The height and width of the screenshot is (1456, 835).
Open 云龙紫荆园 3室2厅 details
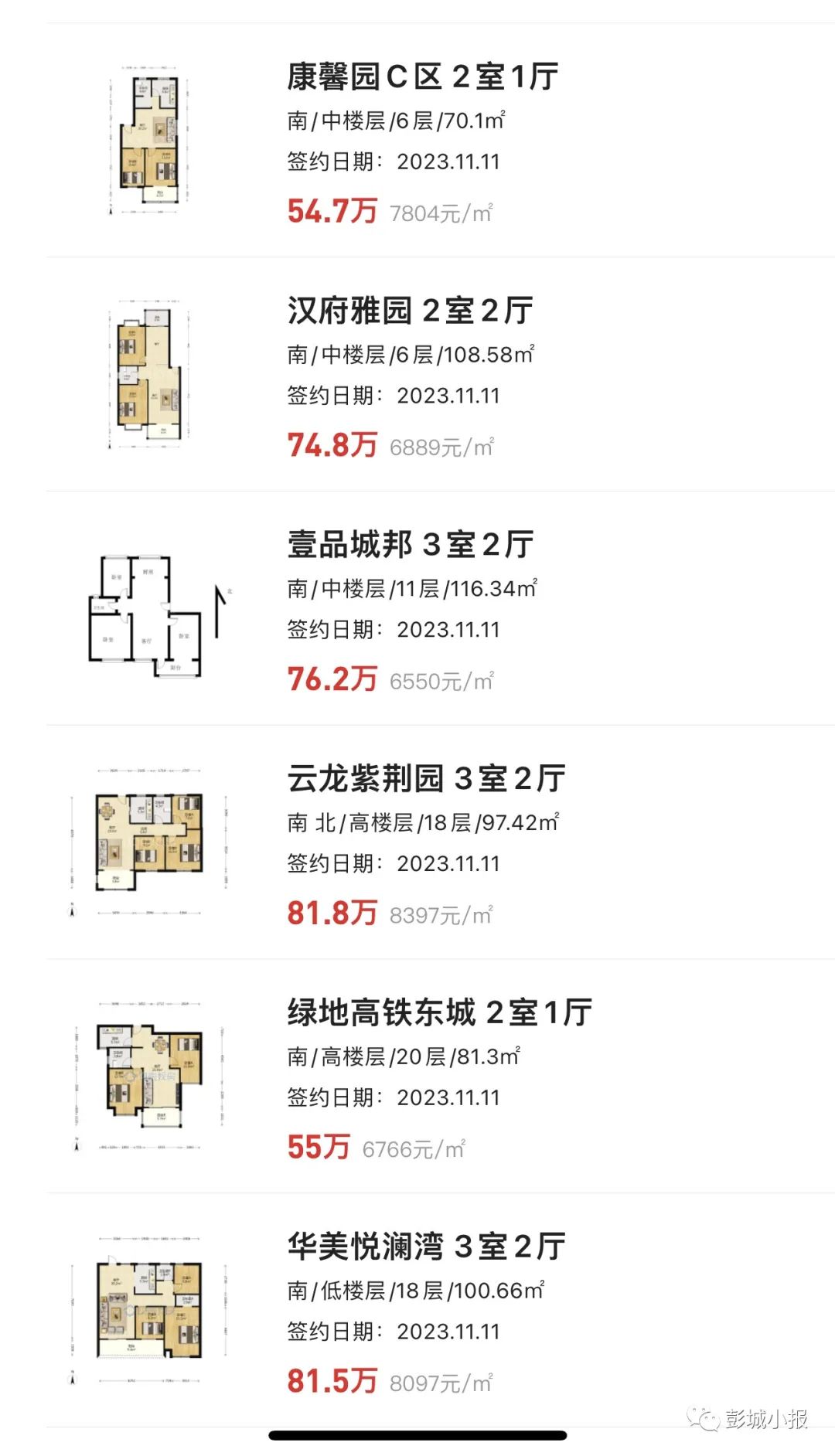coord(440,842)
